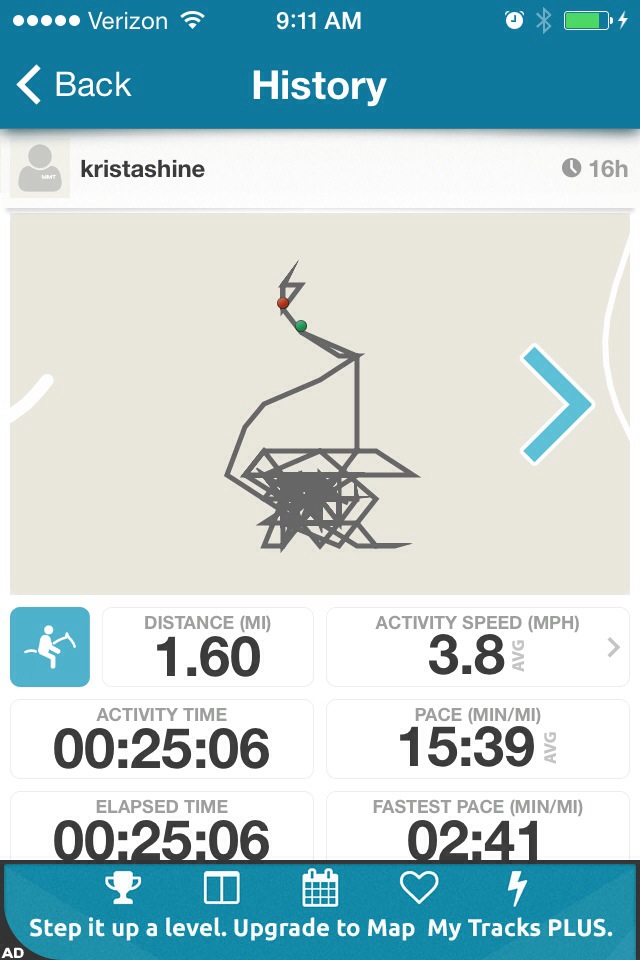The width and height of the screenshot is (640, 960).
Task: Open kristashine's profile avatar
Action: [x=40, y=168]
